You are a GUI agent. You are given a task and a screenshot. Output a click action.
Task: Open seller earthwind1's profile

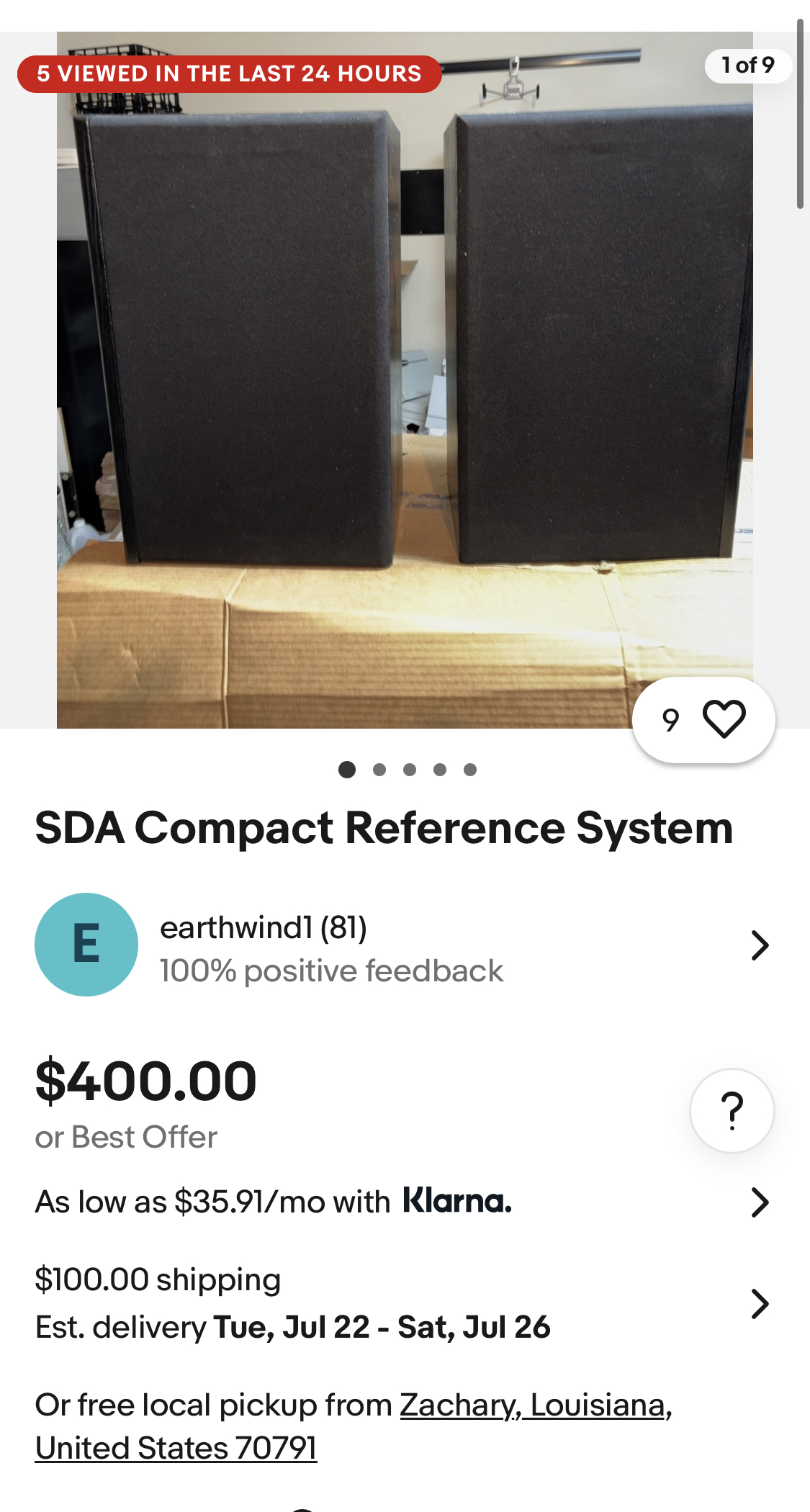[x=403, y=945]
